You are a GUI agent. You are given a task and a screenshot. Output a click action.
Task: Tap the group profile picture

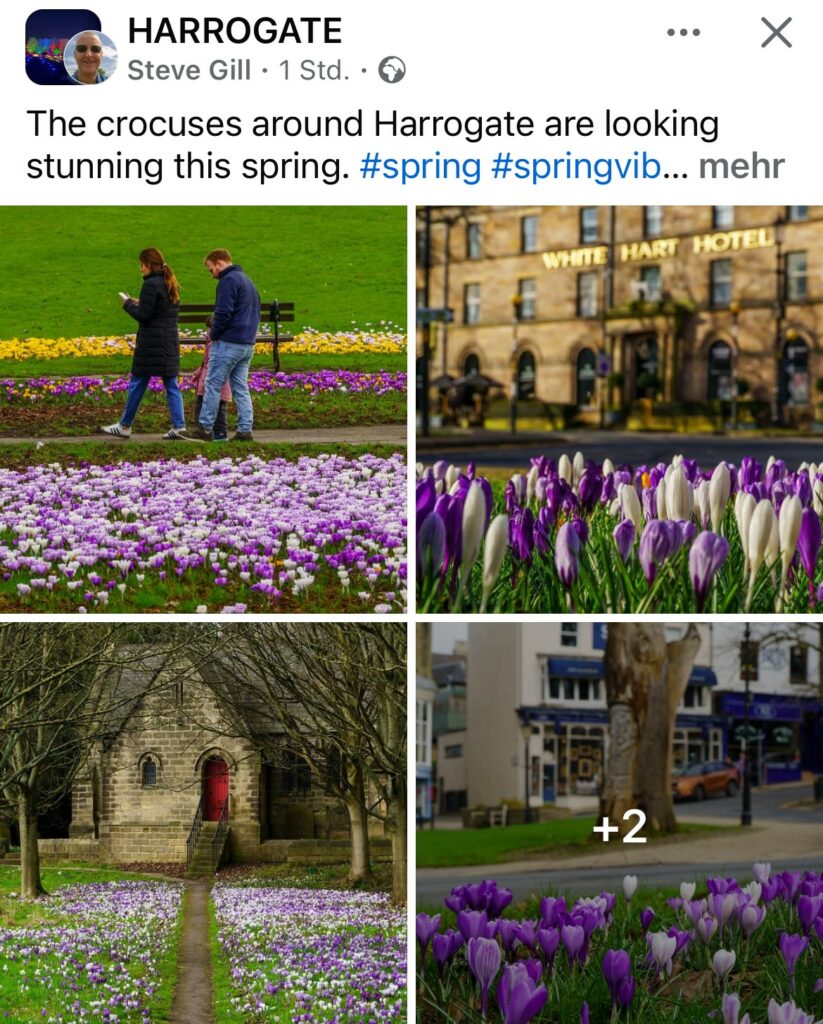(60, 46)
